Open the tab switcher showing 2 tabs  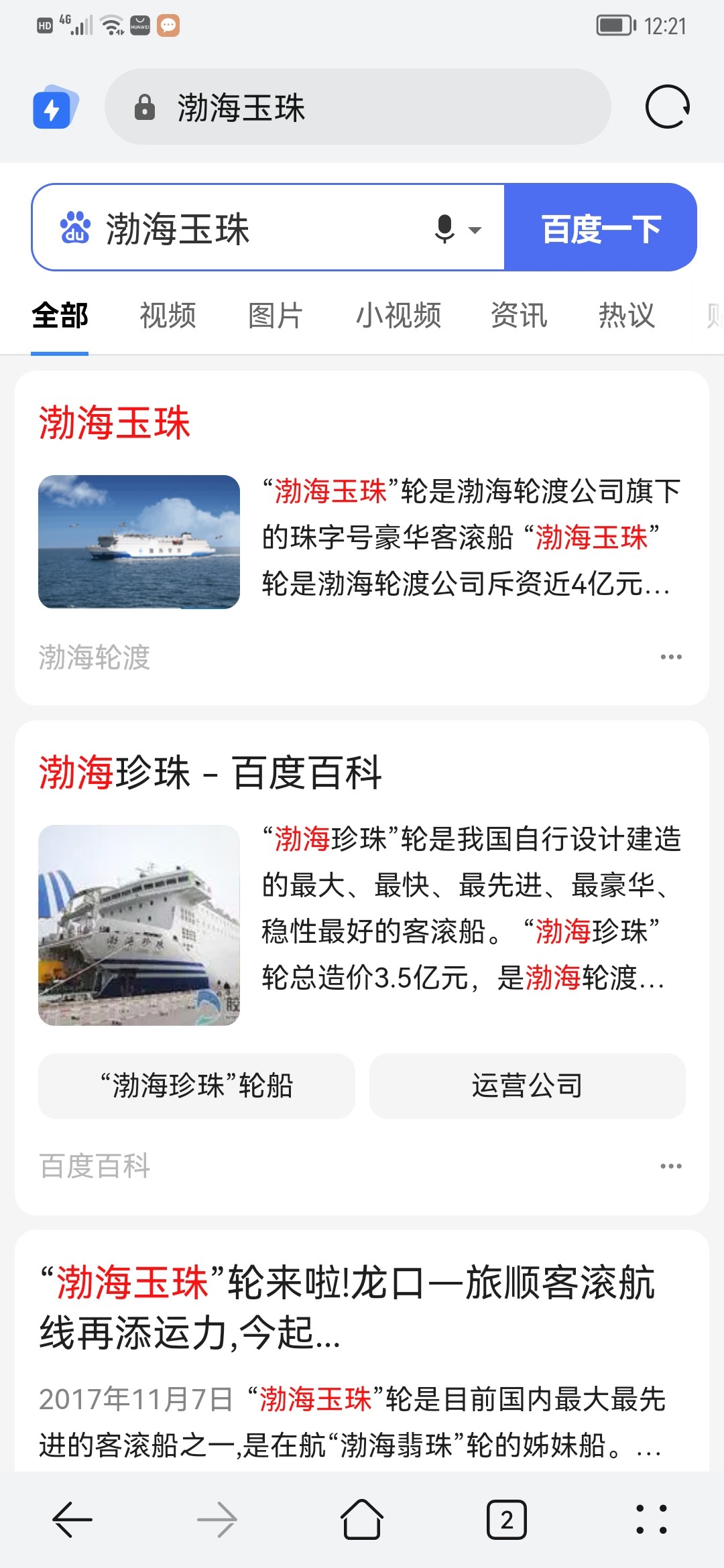(507, 1520)
